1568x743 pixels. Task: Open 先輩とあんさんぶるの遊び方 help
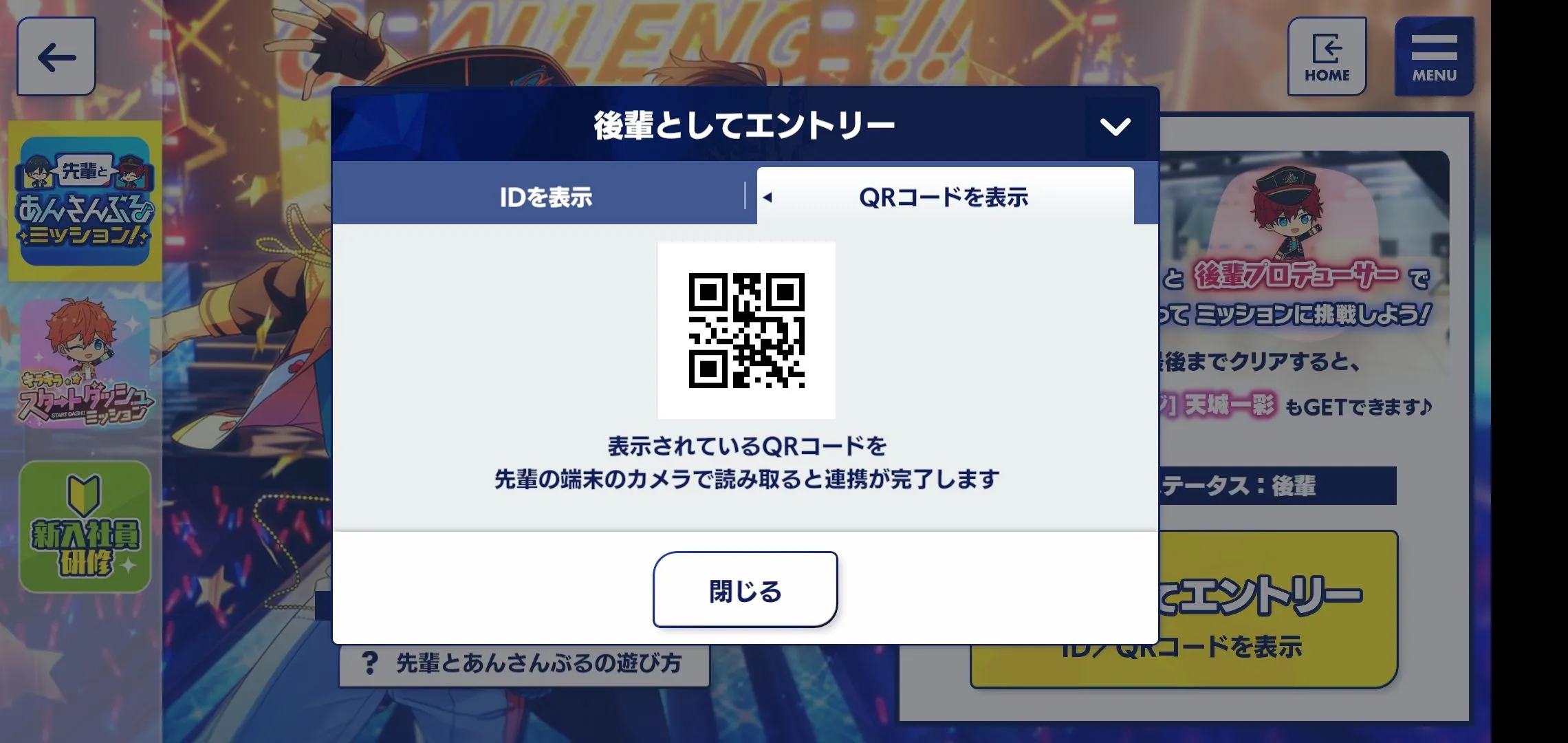click(524, 663)
